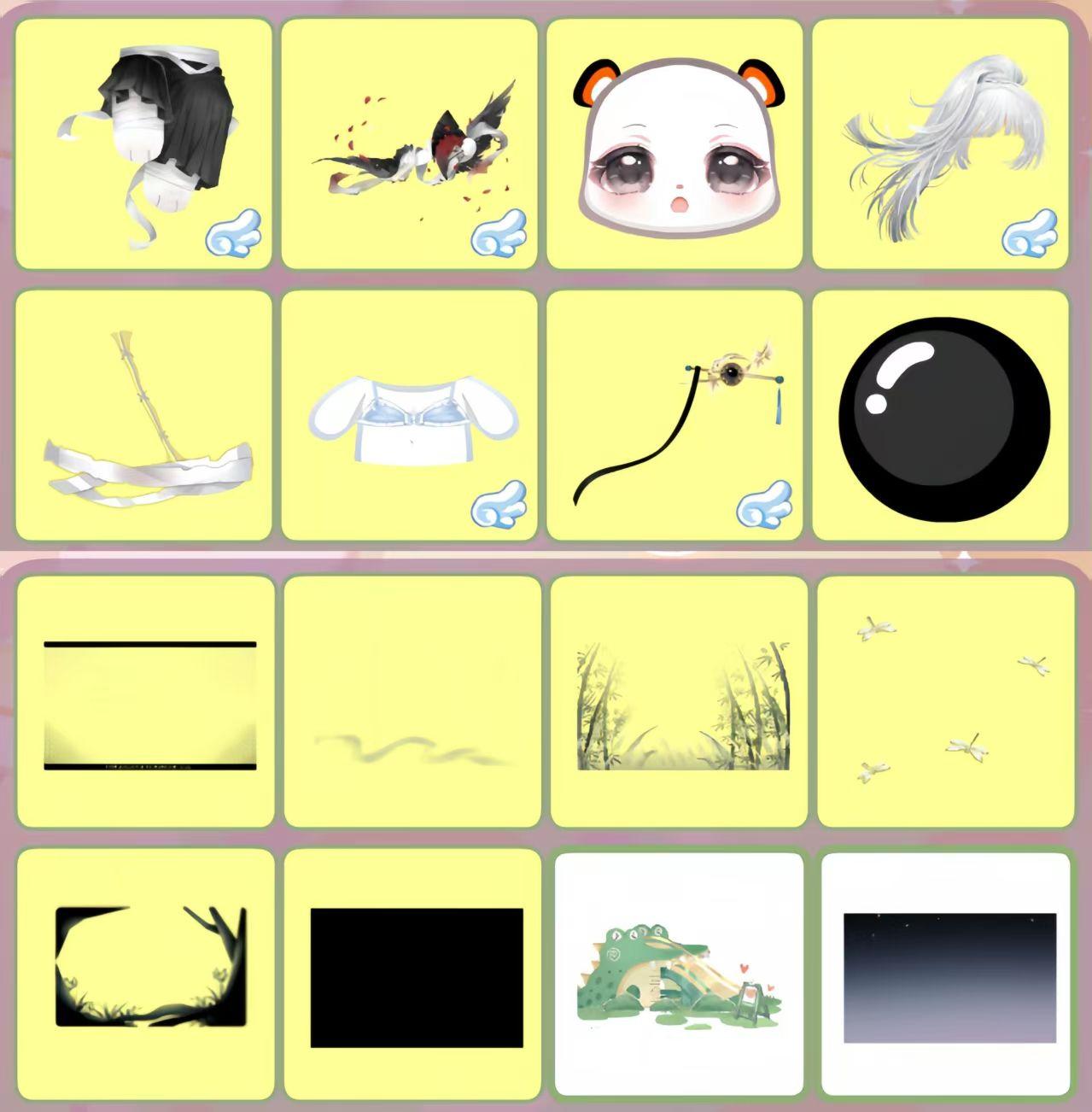Image resolution: width=1092 pixels, height=1112 pixels.
Task: Select the silver ponytail hairstyle
Action: 940,143
